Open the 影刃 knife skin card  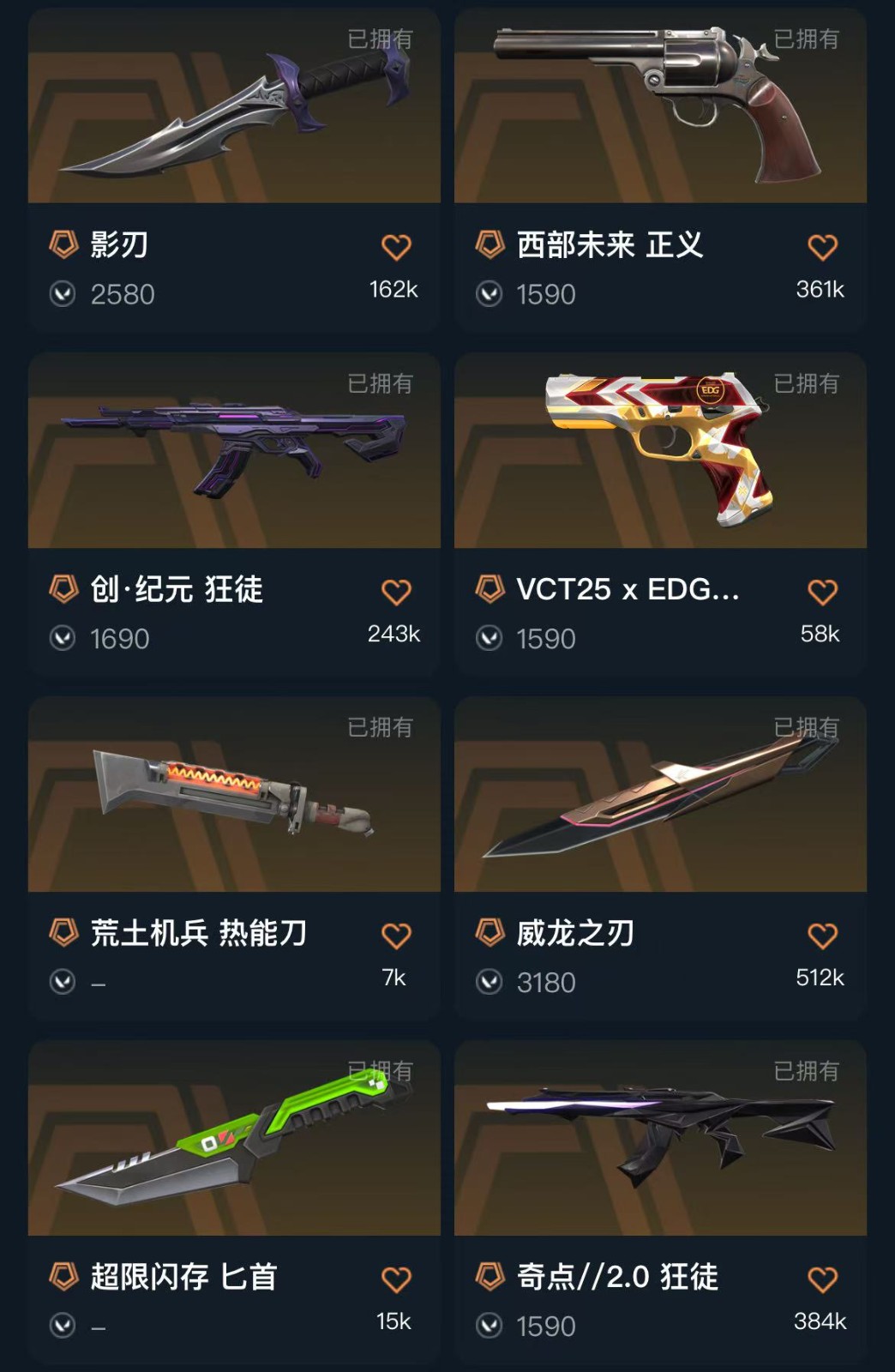(x=233, y=107)
